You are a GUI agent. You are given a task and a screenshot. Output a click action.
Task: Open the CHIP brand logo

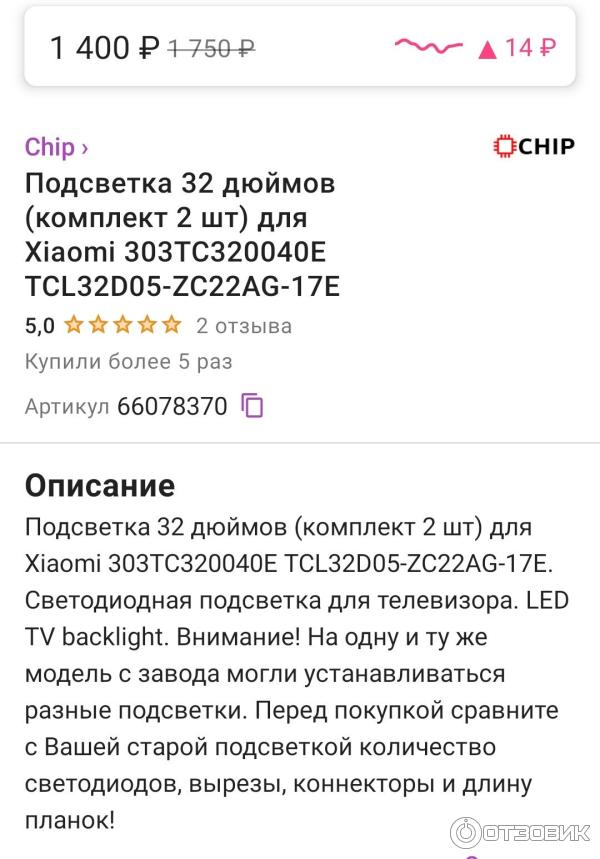535,147
